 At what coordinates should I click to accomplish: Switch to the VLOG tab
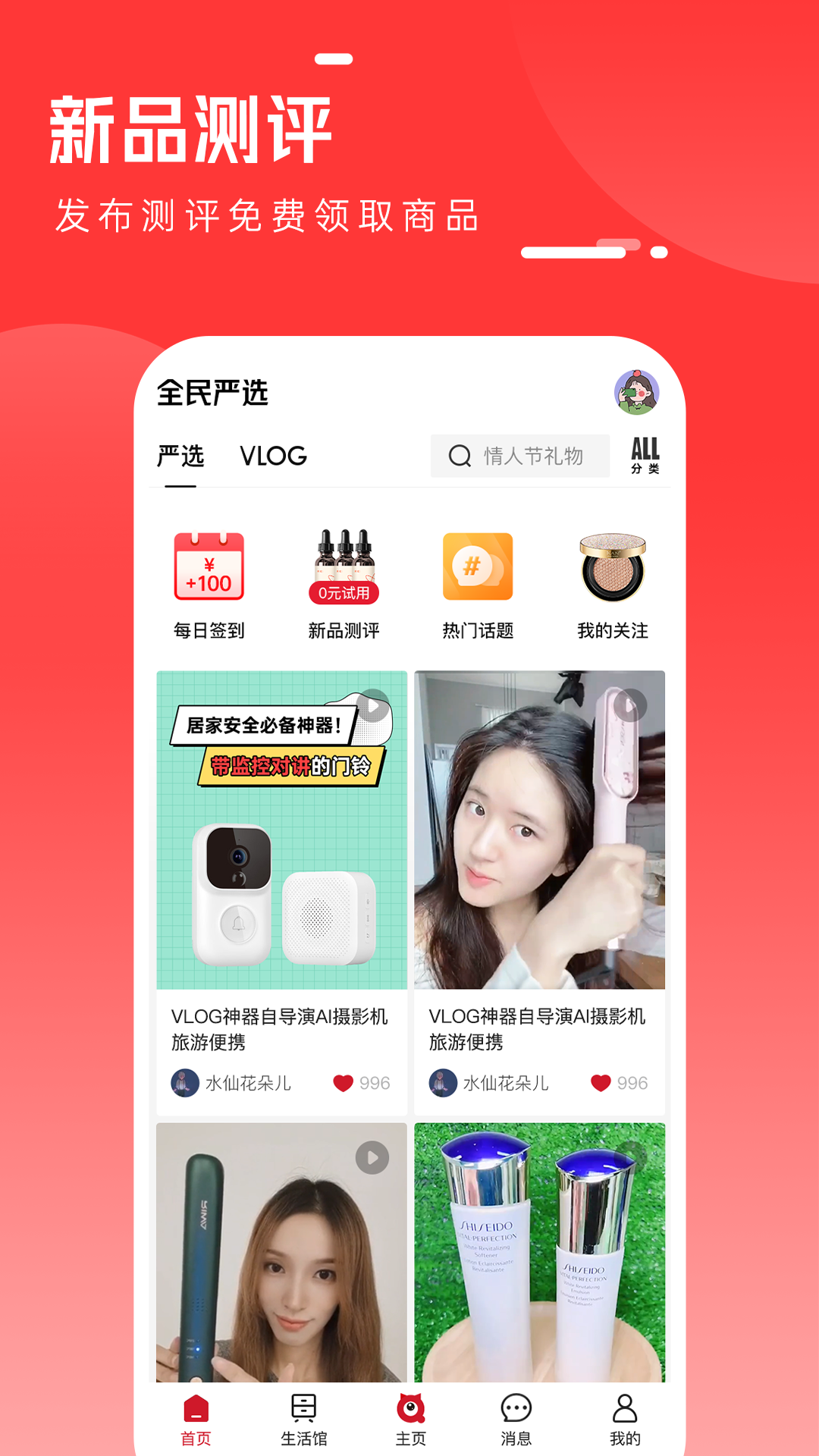(x=273, y=457)
